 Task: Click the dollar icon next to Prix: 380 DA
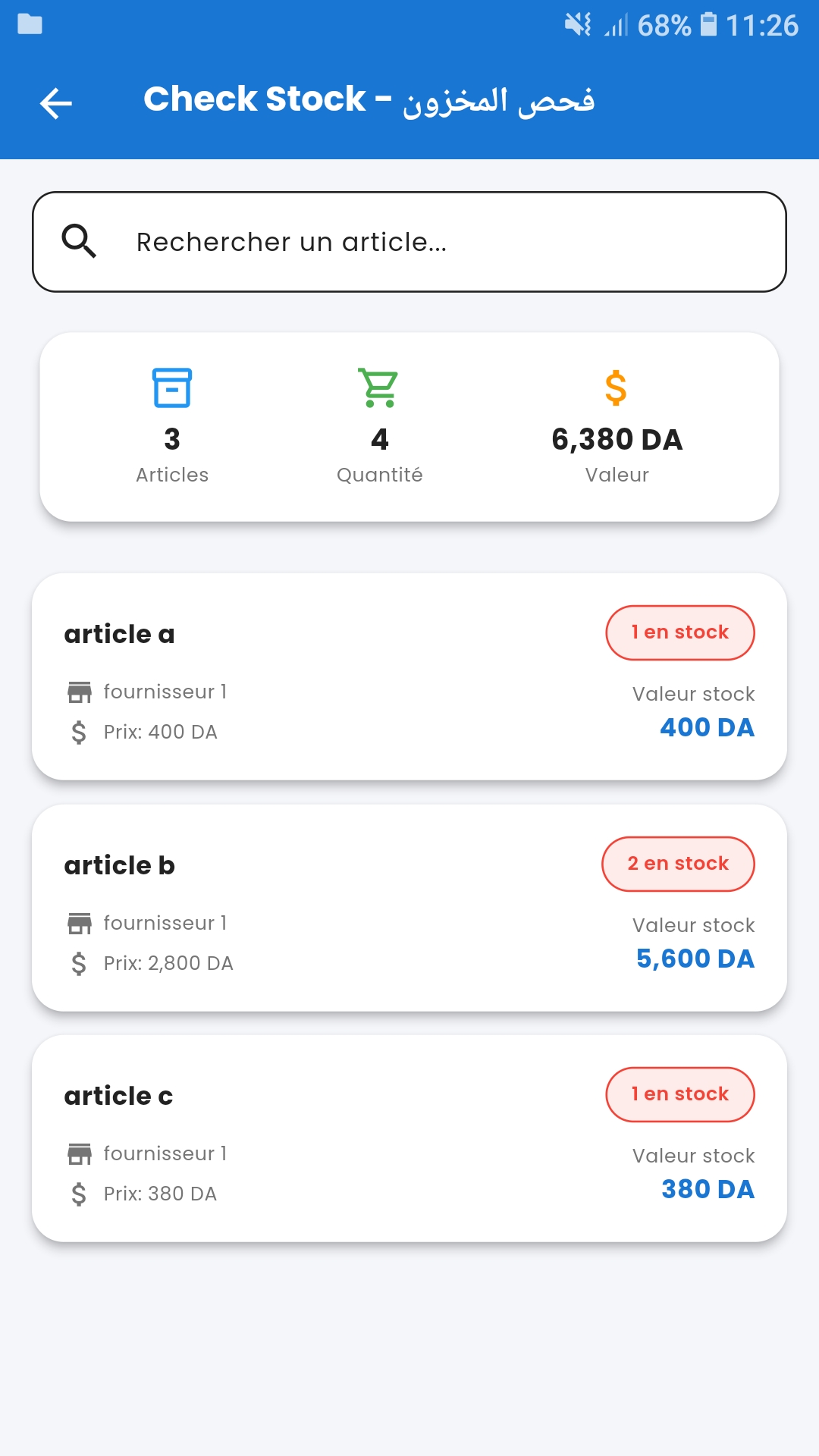point(78,1194)
